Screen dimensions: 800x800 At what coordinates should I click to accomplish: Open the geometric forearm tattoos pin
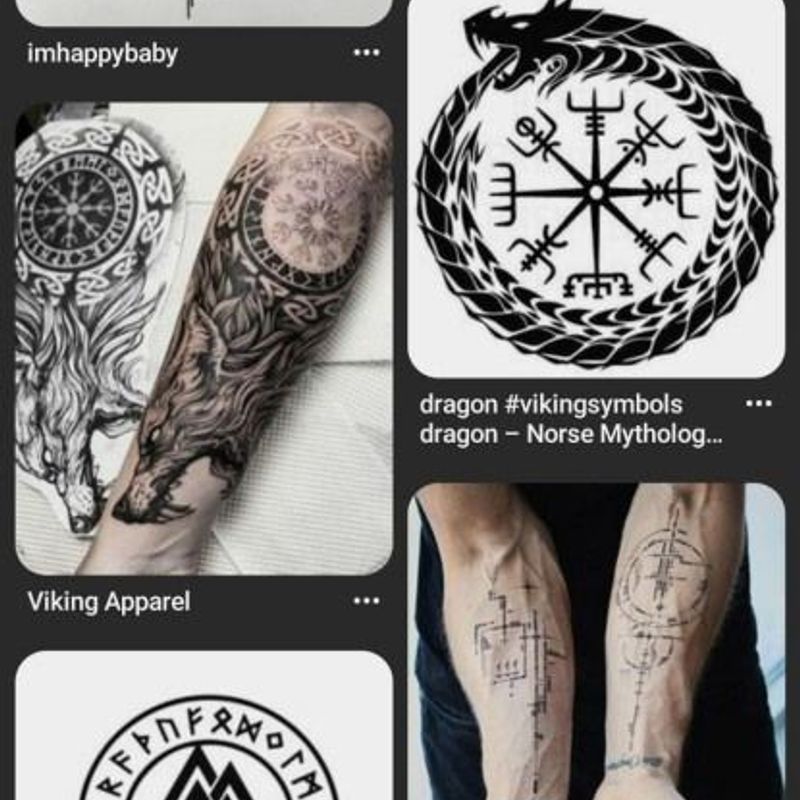coord(596,640)
